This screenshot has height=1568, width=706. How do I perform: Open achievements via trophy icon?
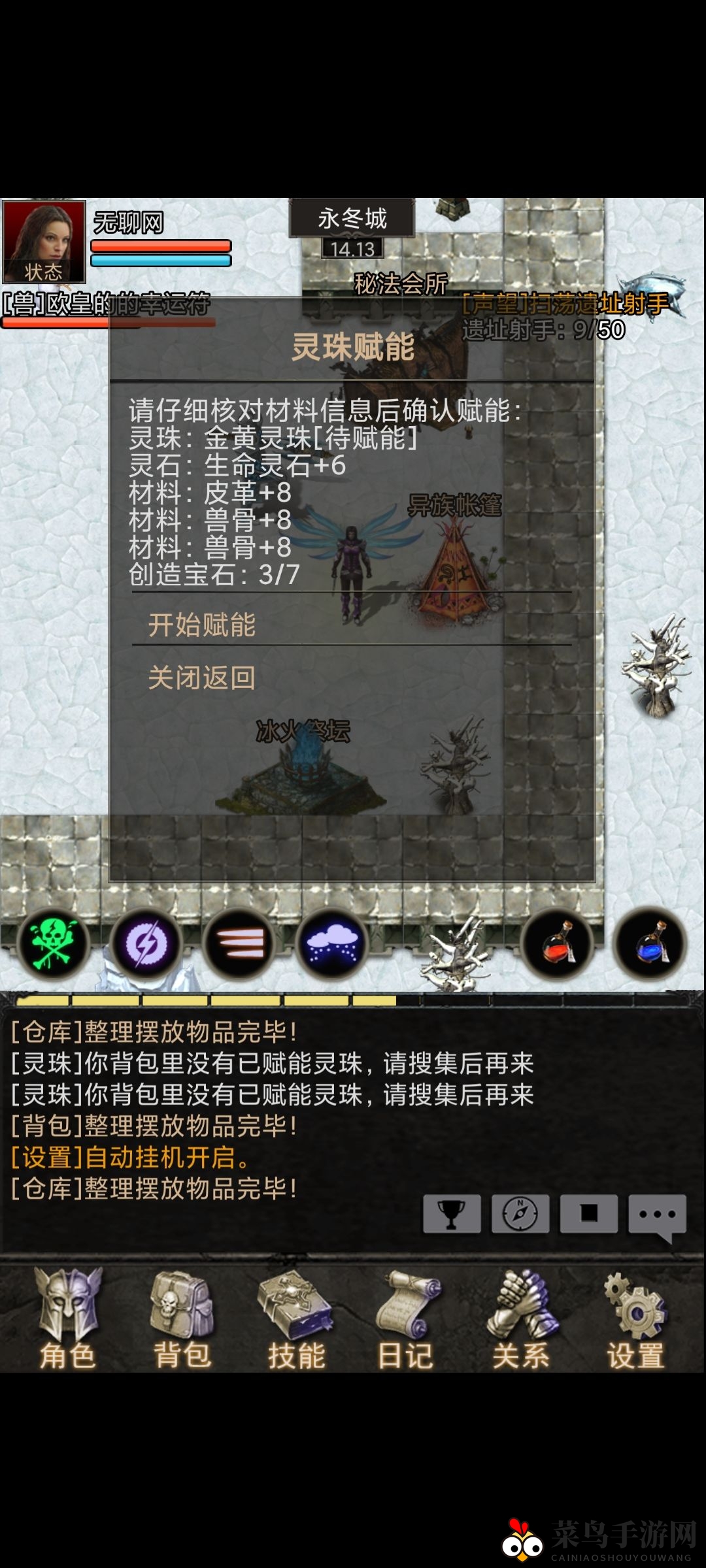tap(451, 1212)
